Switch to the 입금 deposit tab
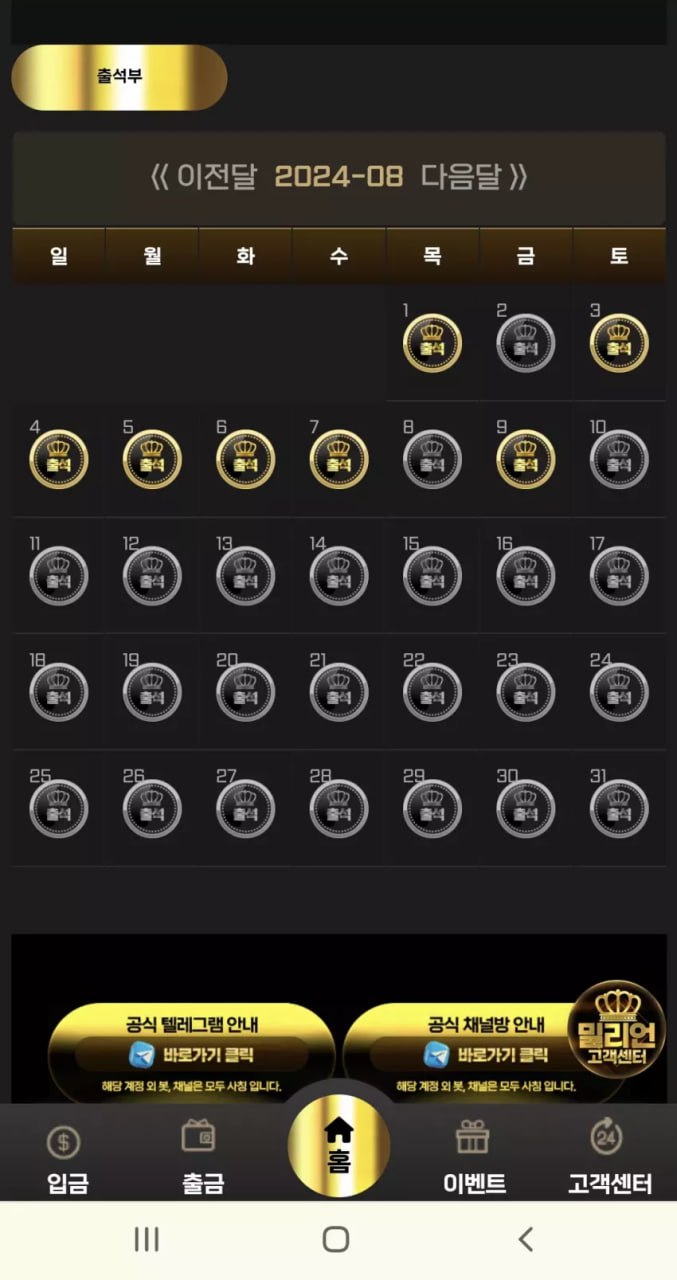The height and width of the screenshot is (1280, 677). pos(67,1158)
